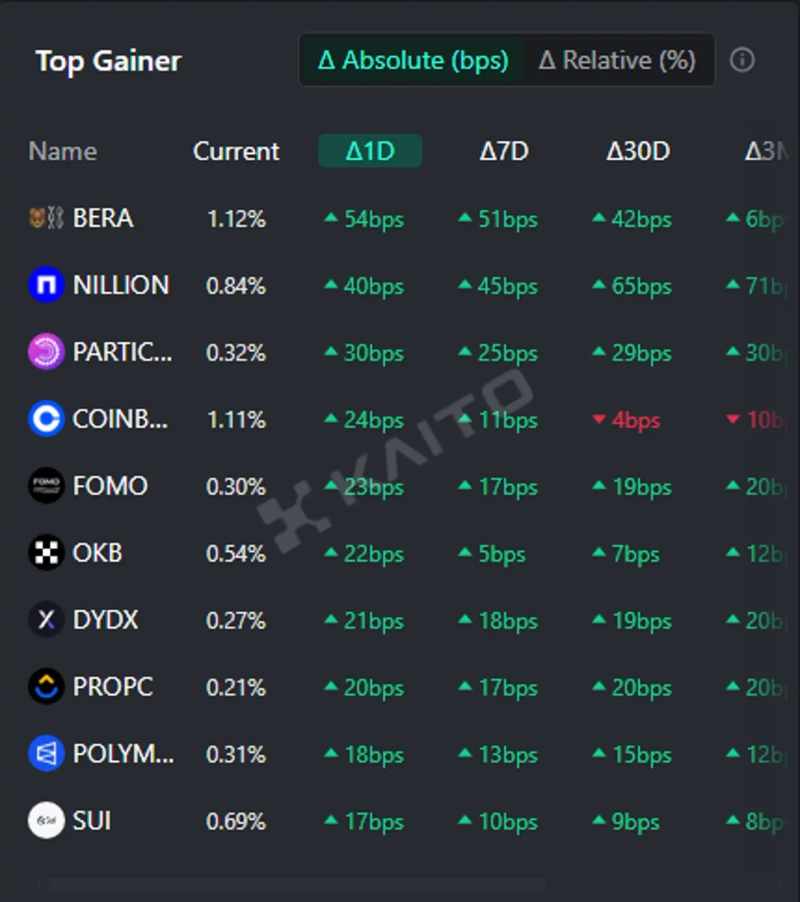Switch to Δ Relative (%) view
The width and height of the screenshot is (800, 902).
tap(616, 60)
